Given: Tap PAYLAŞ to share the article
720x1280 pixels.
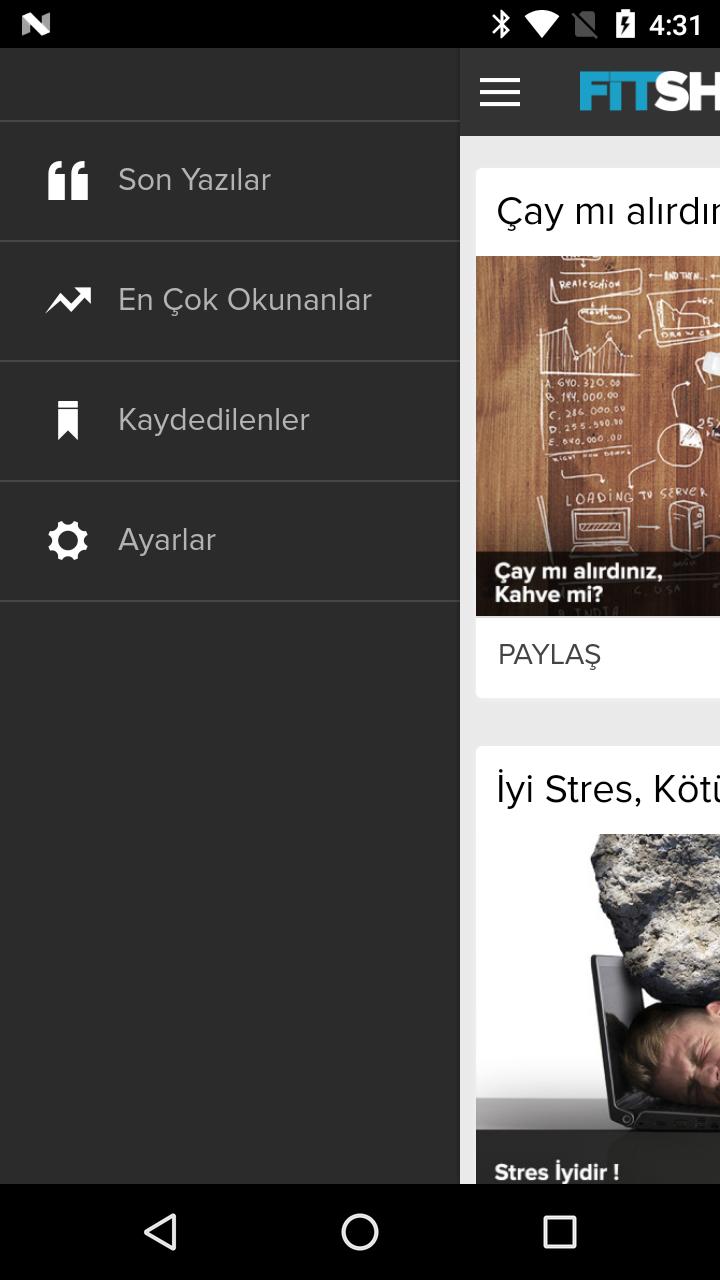Looking at the screenshot, I should pos(549,656).
